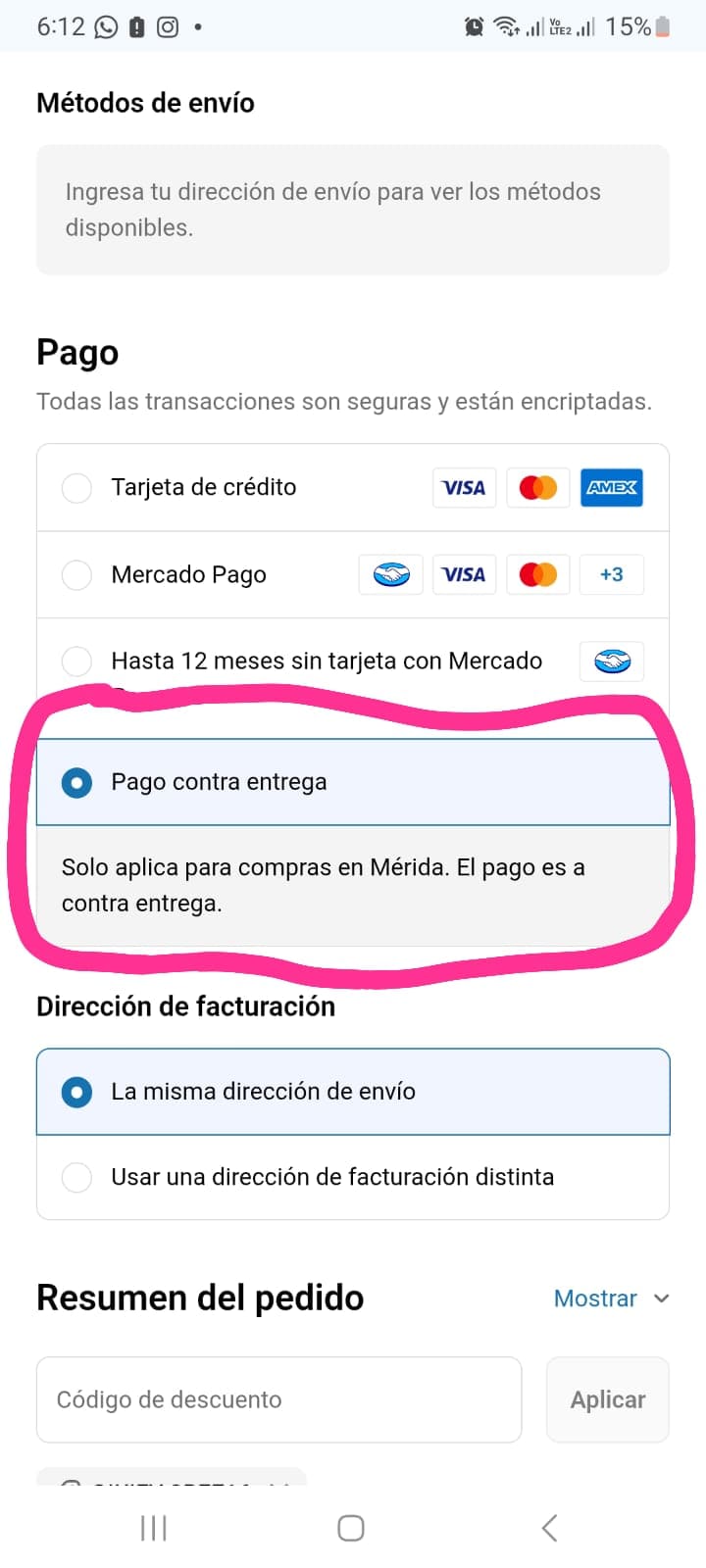Choose Mercado Pago as payment method
The height and width of the screenshot is (1568, 706).
(76, 574)
